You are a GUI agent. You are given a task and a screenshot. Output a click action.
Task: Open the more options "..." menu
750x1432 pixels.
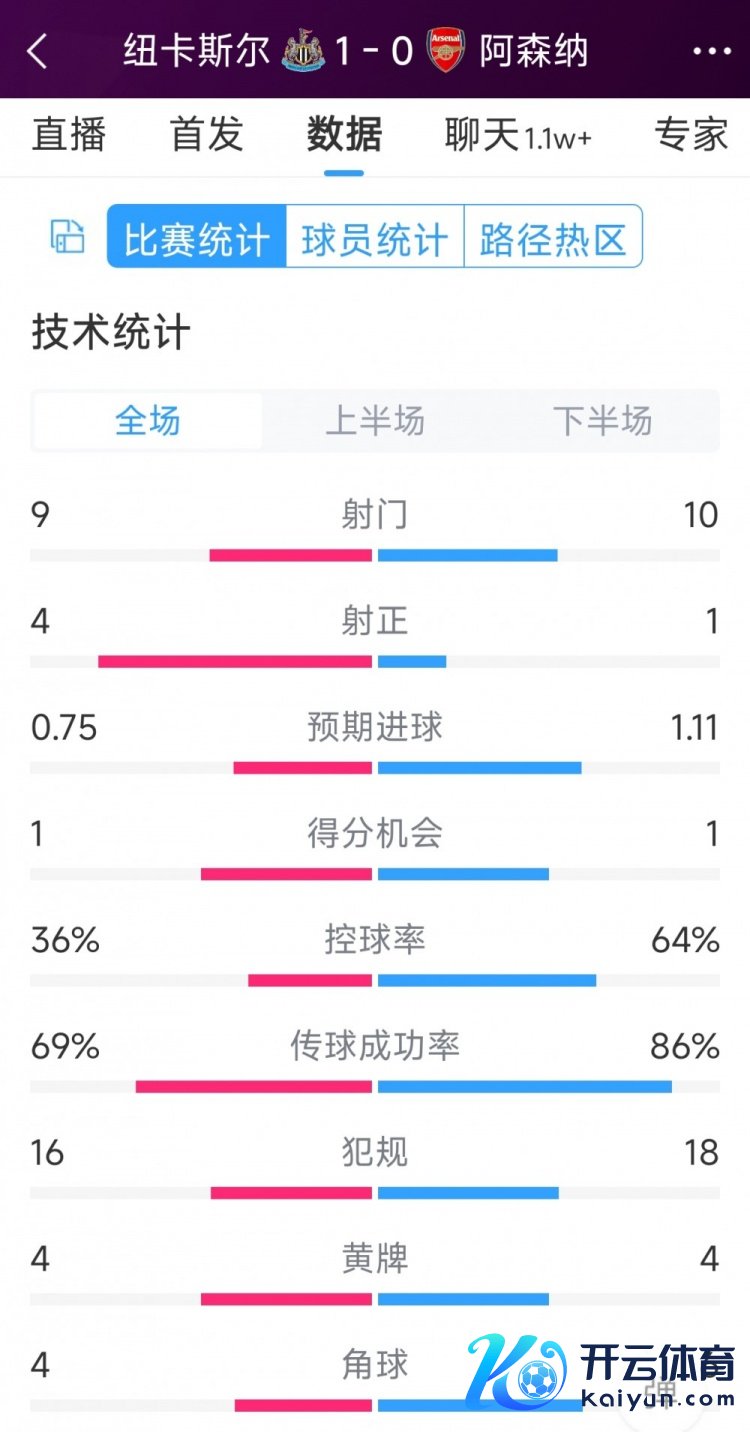click(711, 51)
